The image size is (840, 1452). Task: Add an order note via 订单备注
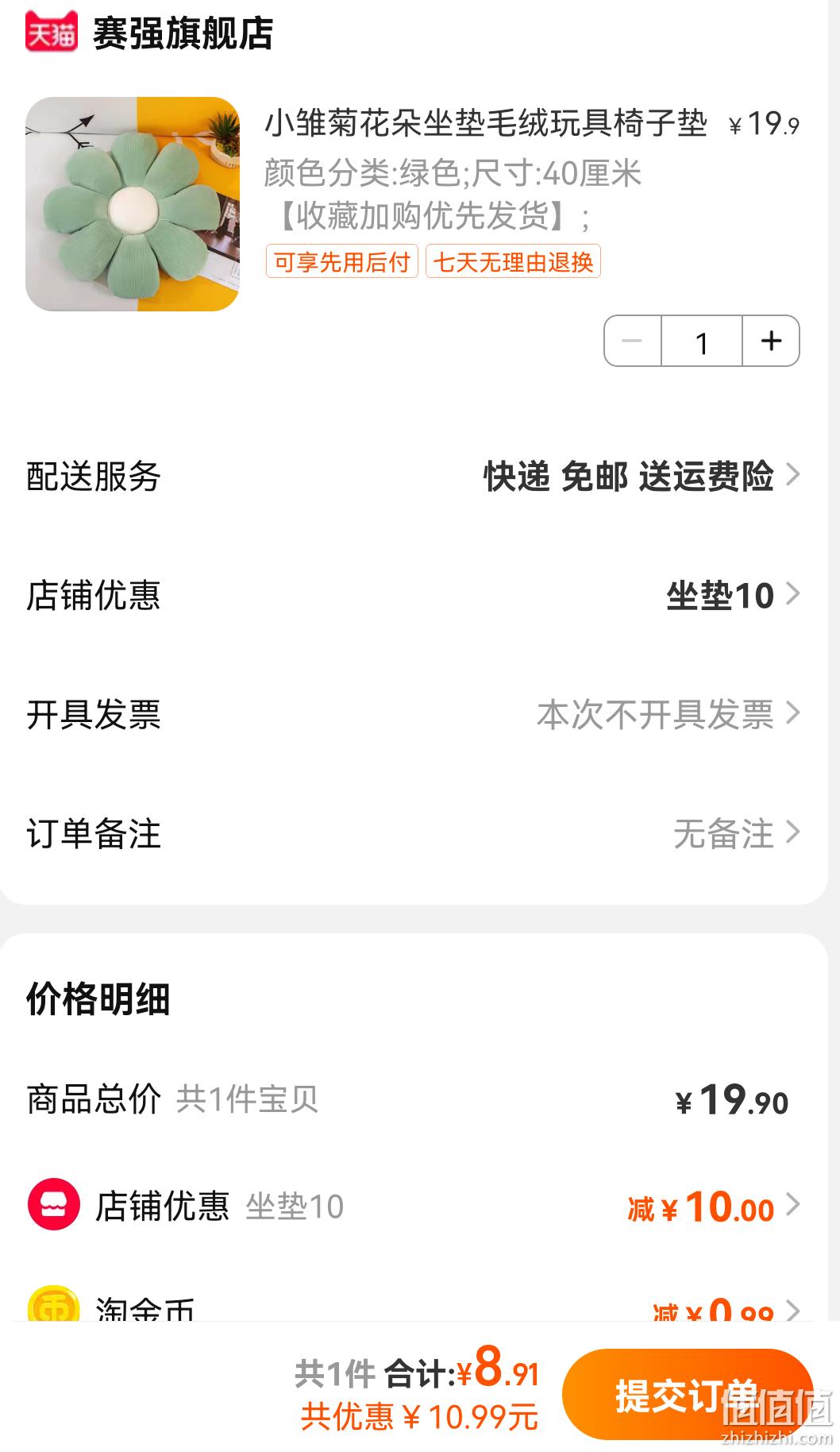tap(414, 833)
